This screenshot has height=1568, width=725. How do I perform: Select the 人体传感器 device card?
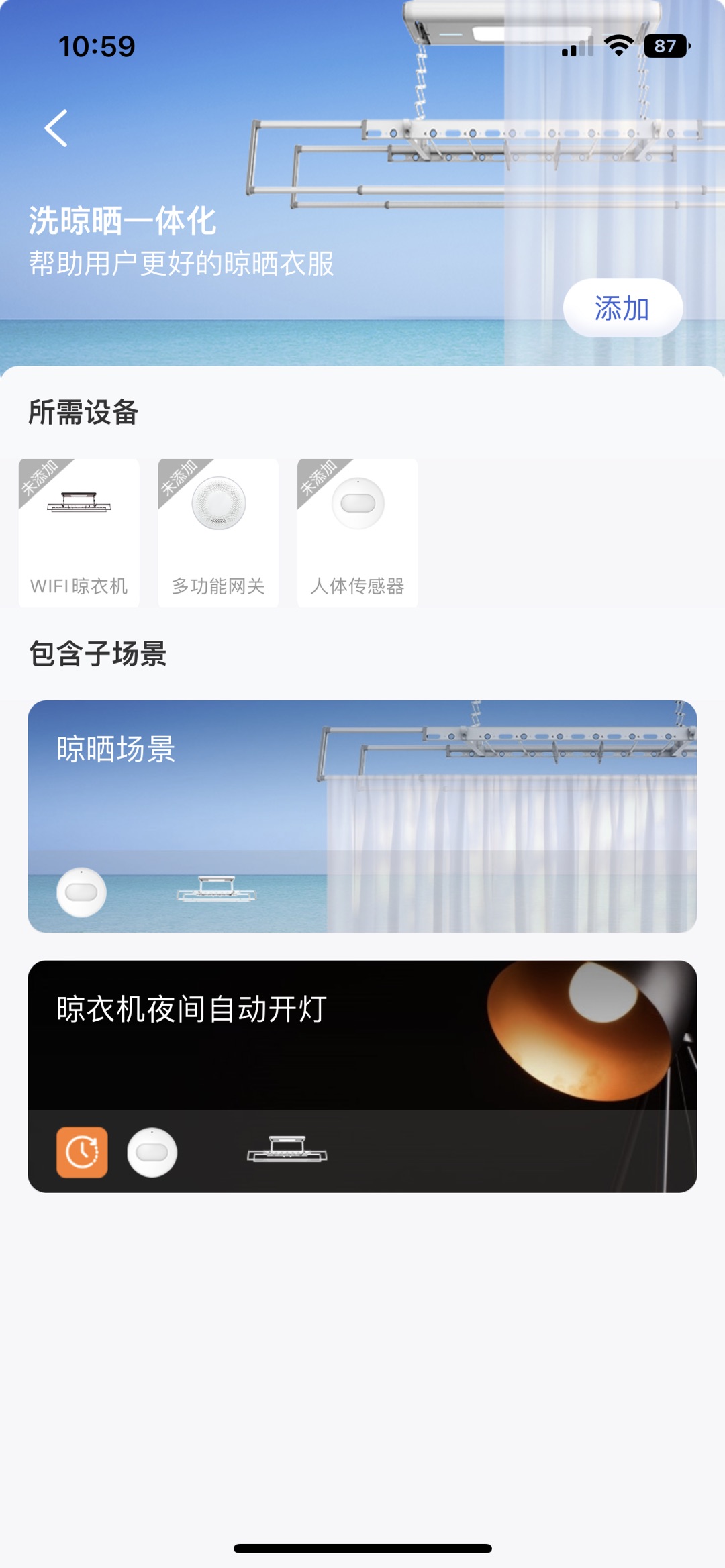point(358,533)
